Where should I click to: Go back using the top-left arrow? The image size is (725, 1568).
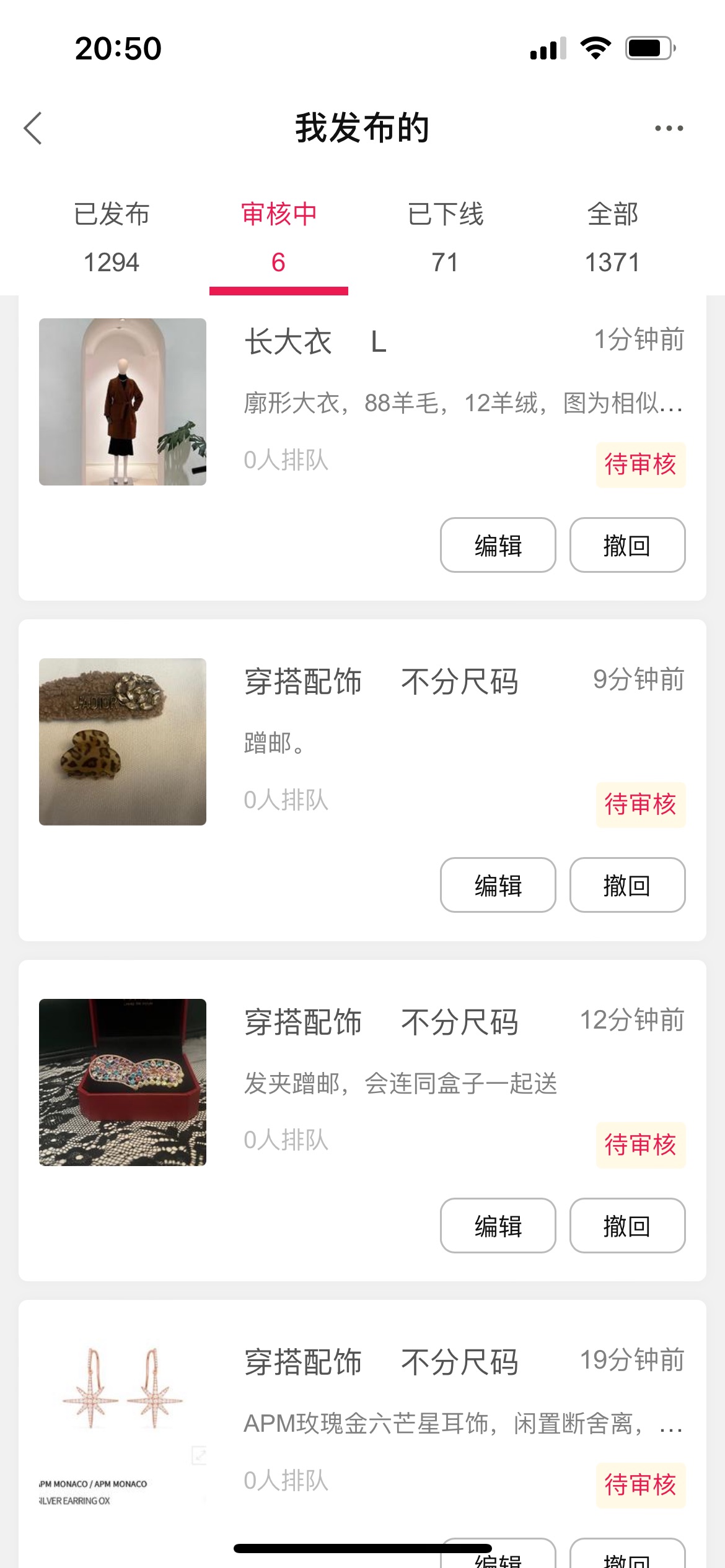point(33,128)
